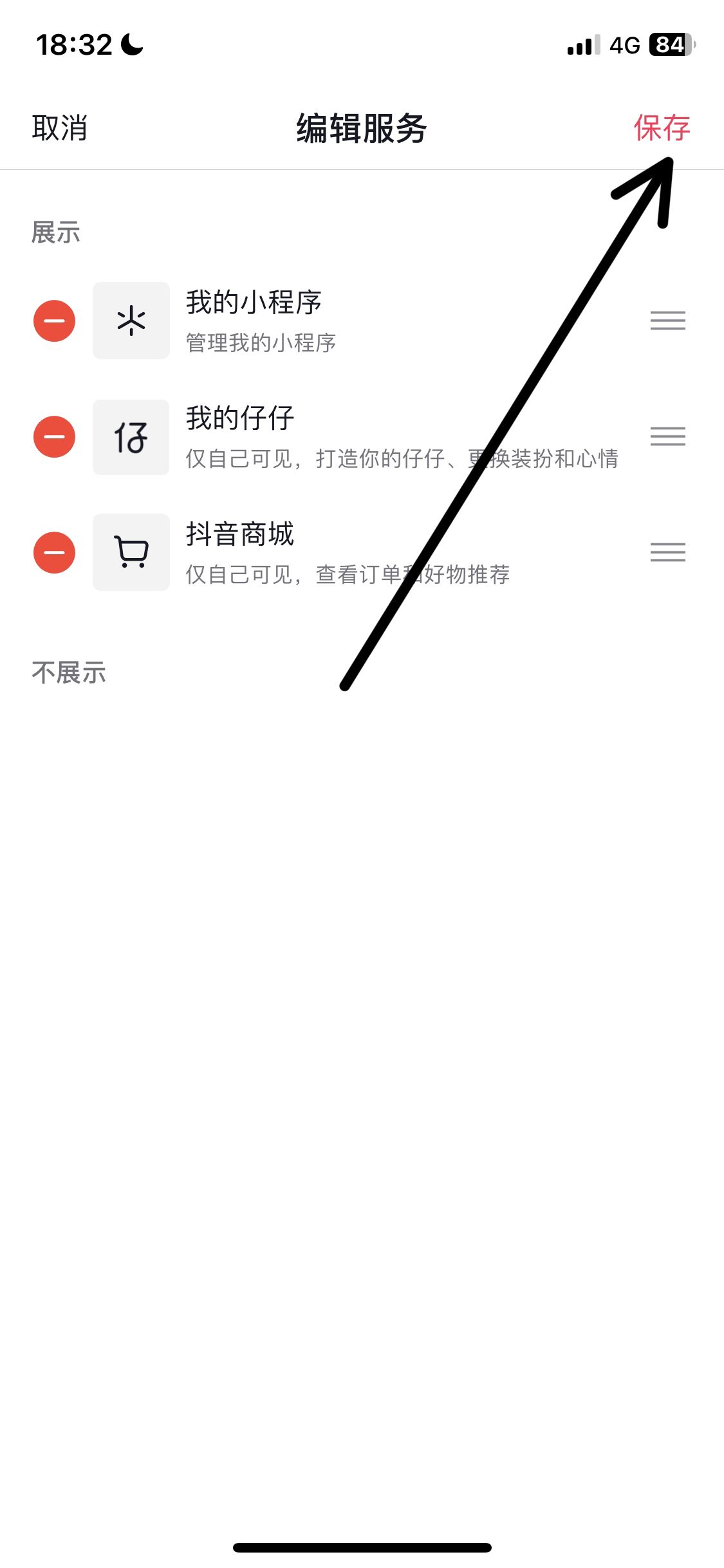The height and width of the screenshot is (1568, 724).
Task: Tap the red remove icon beside 抖音商城
Action: click(x=54, y=552)
